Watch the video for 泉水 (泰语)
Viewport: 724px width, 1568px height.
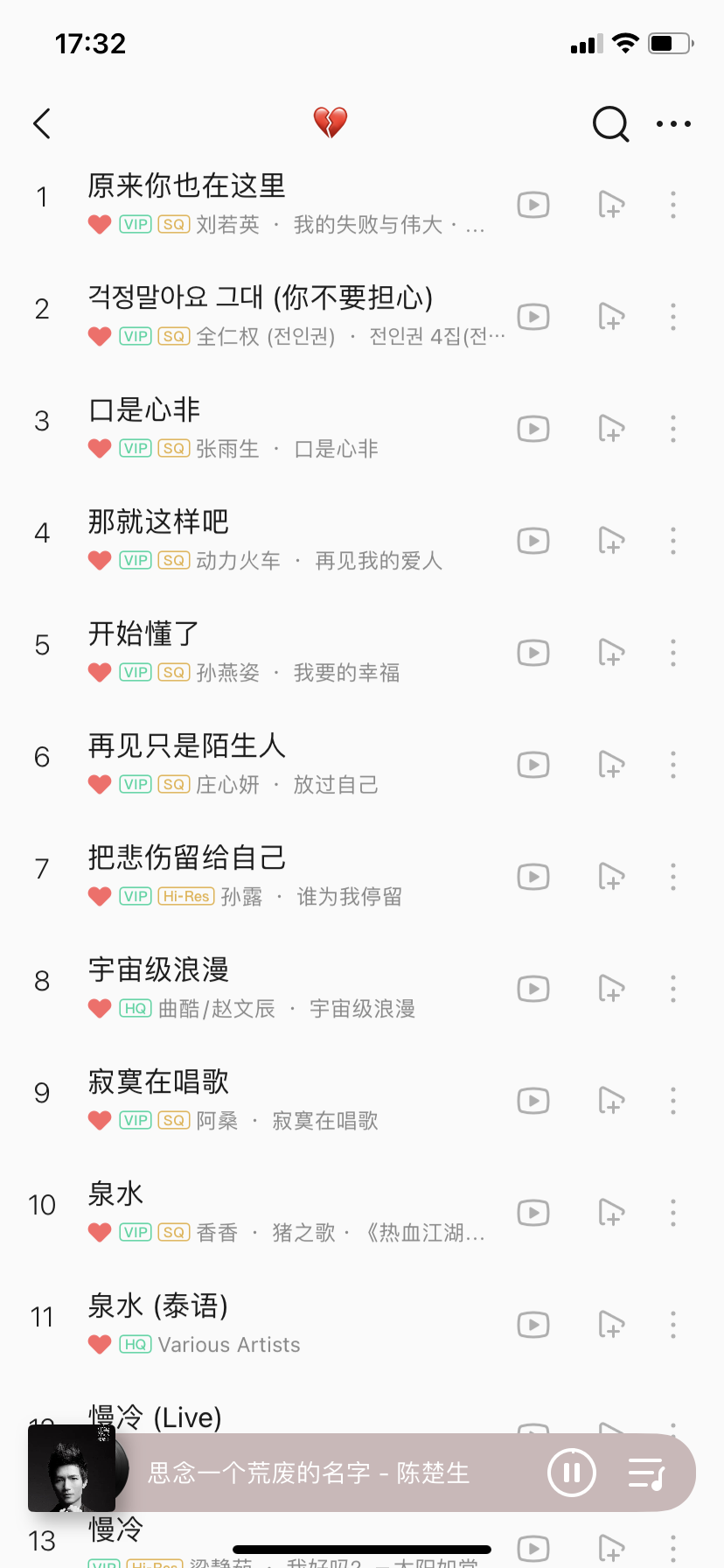533,1325
